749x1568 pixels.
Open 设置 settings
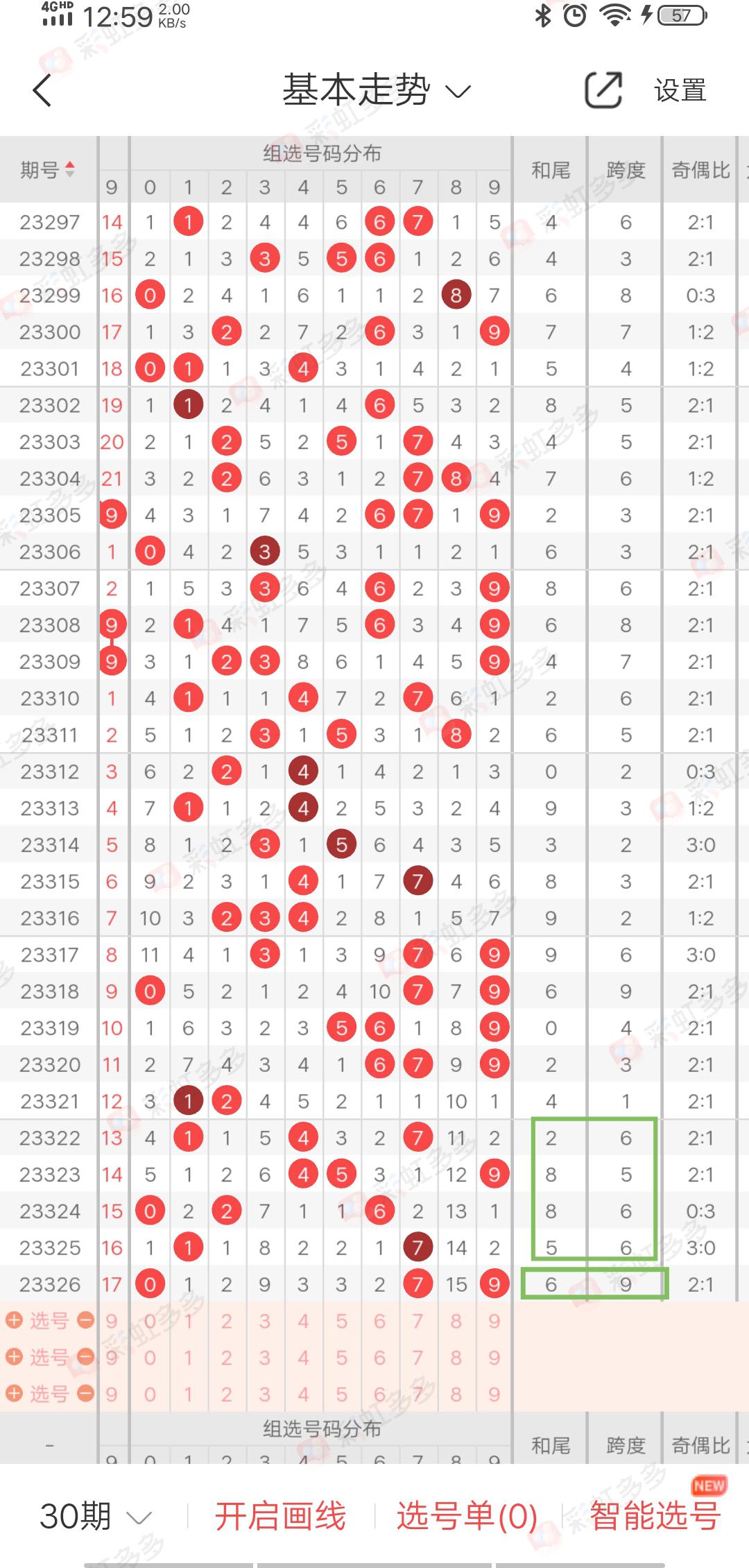pos(680,90)
